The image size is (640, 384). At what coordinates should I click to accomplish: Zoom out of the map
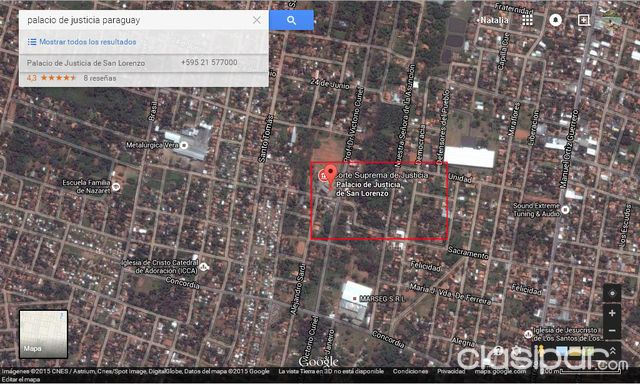point(612,330)
